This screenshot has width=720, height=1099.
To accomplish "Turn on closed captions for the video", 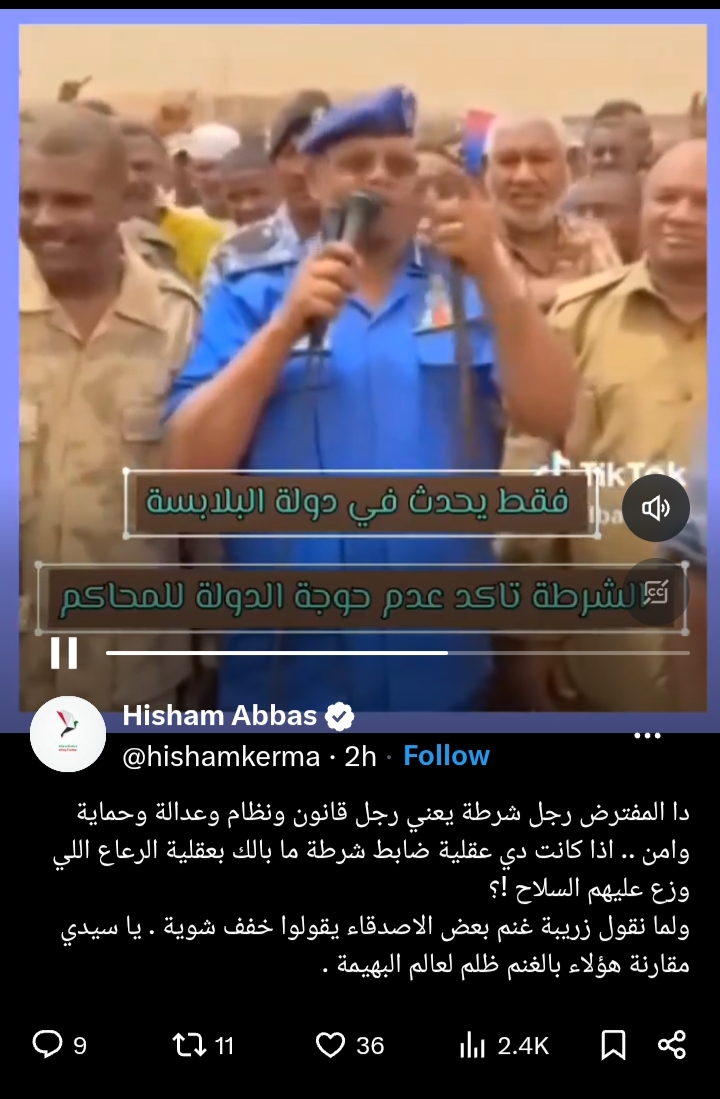I will [656, 592].
